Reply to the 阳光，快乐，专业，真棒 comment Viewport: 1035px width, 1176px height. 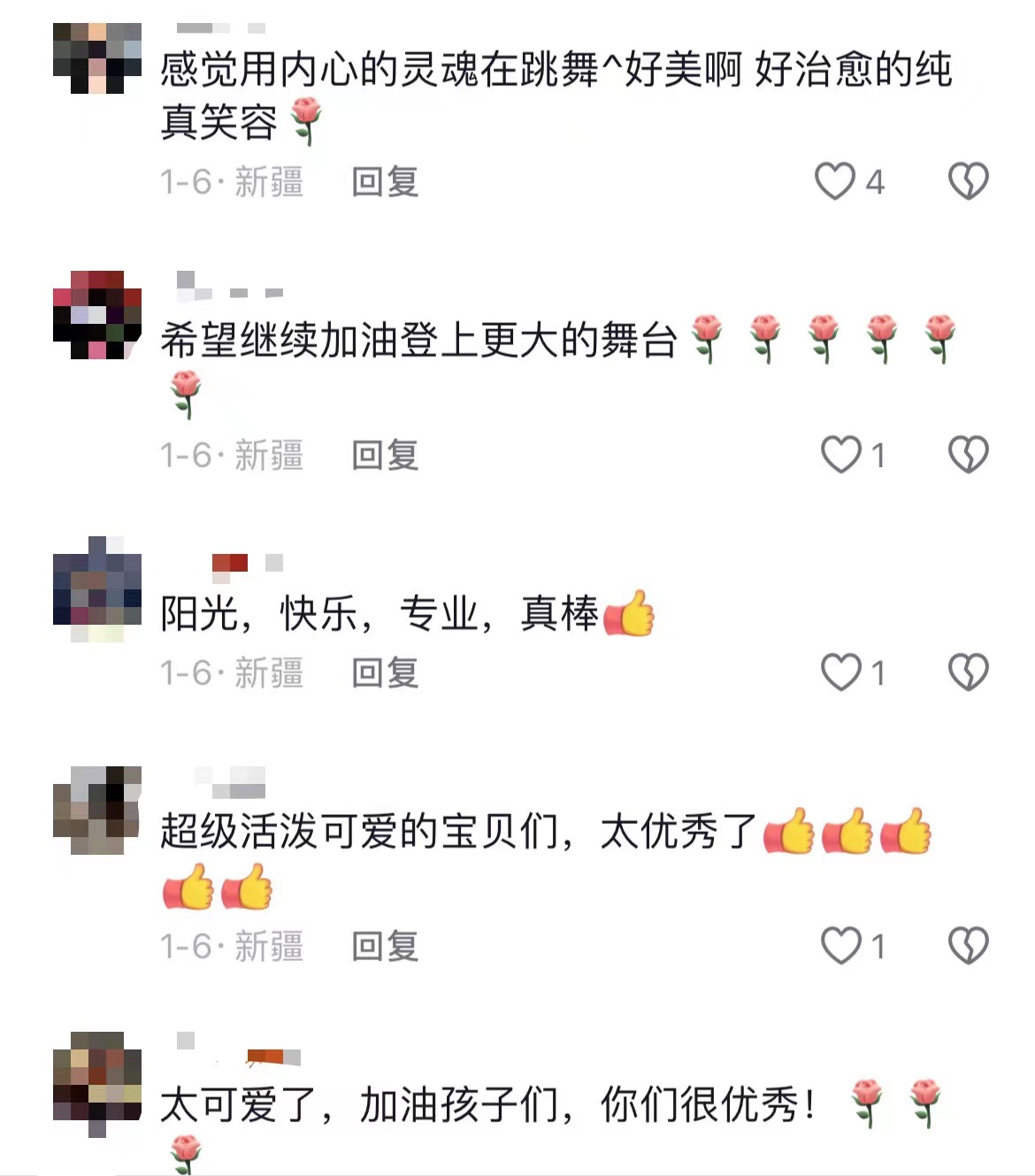[x=384, y=673]
